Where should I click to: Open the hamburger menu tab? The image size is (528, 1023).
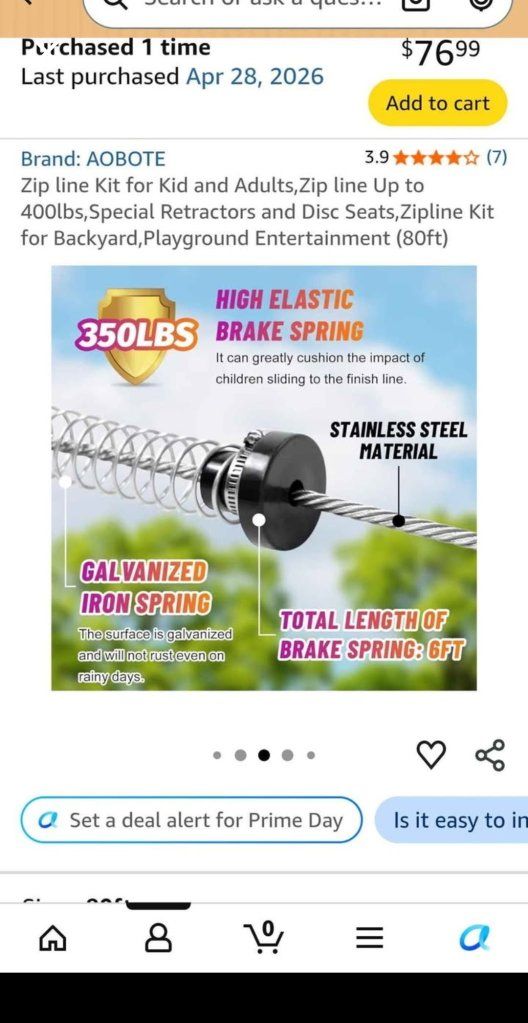pos(369,938)
